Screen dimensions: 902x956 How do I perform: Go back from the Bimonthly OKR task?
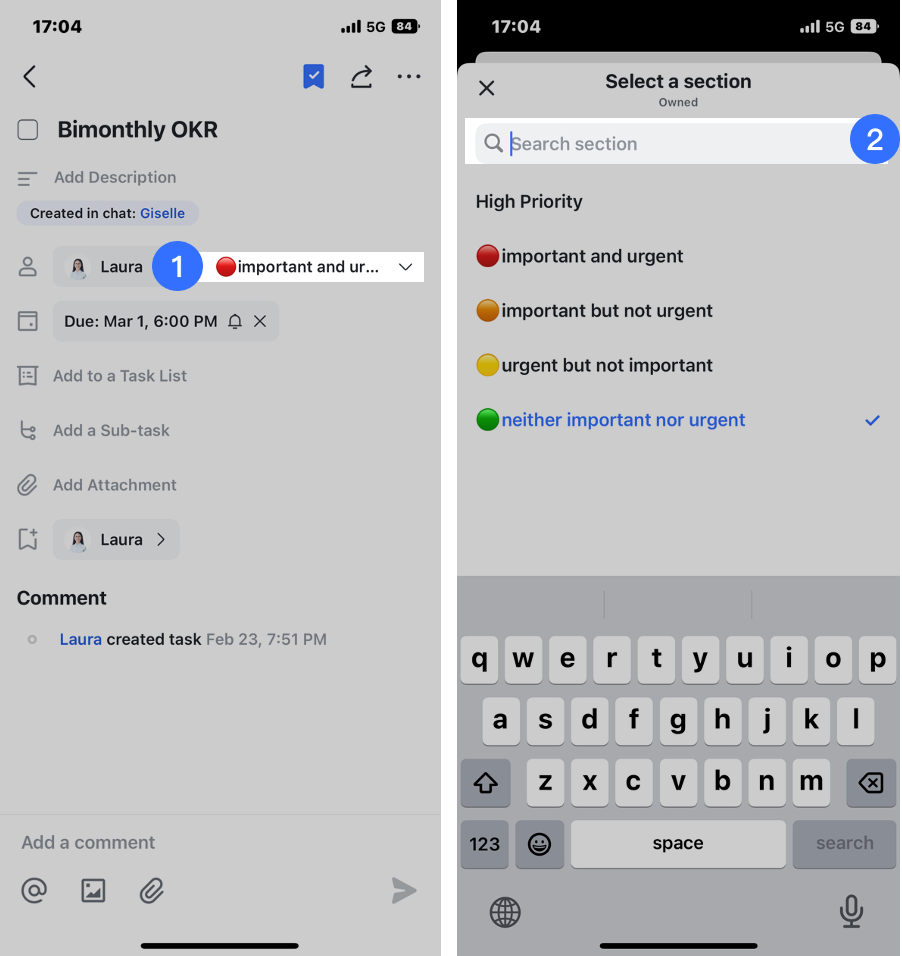[30, 76]
